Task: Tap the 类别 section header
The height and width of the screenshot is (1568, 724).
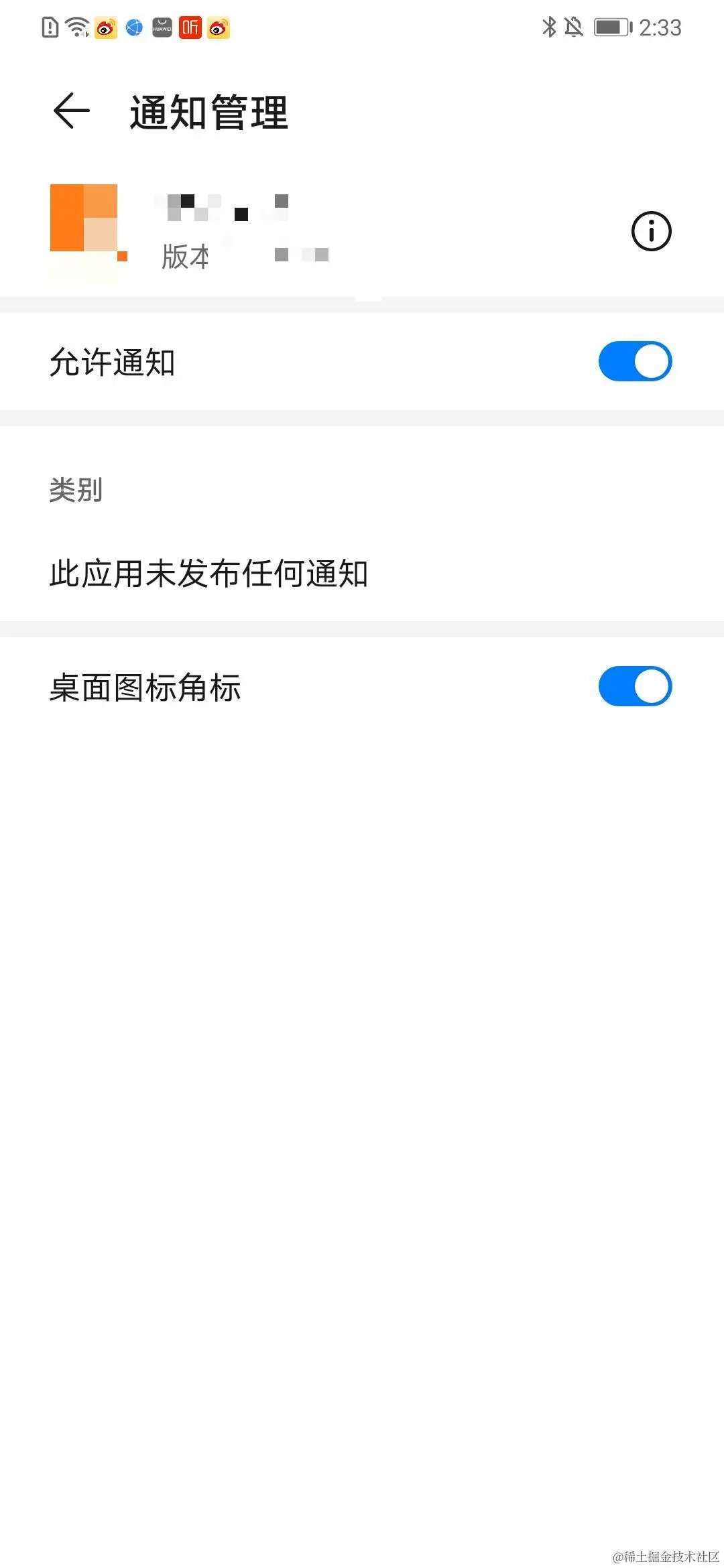Action: (75, 491)
